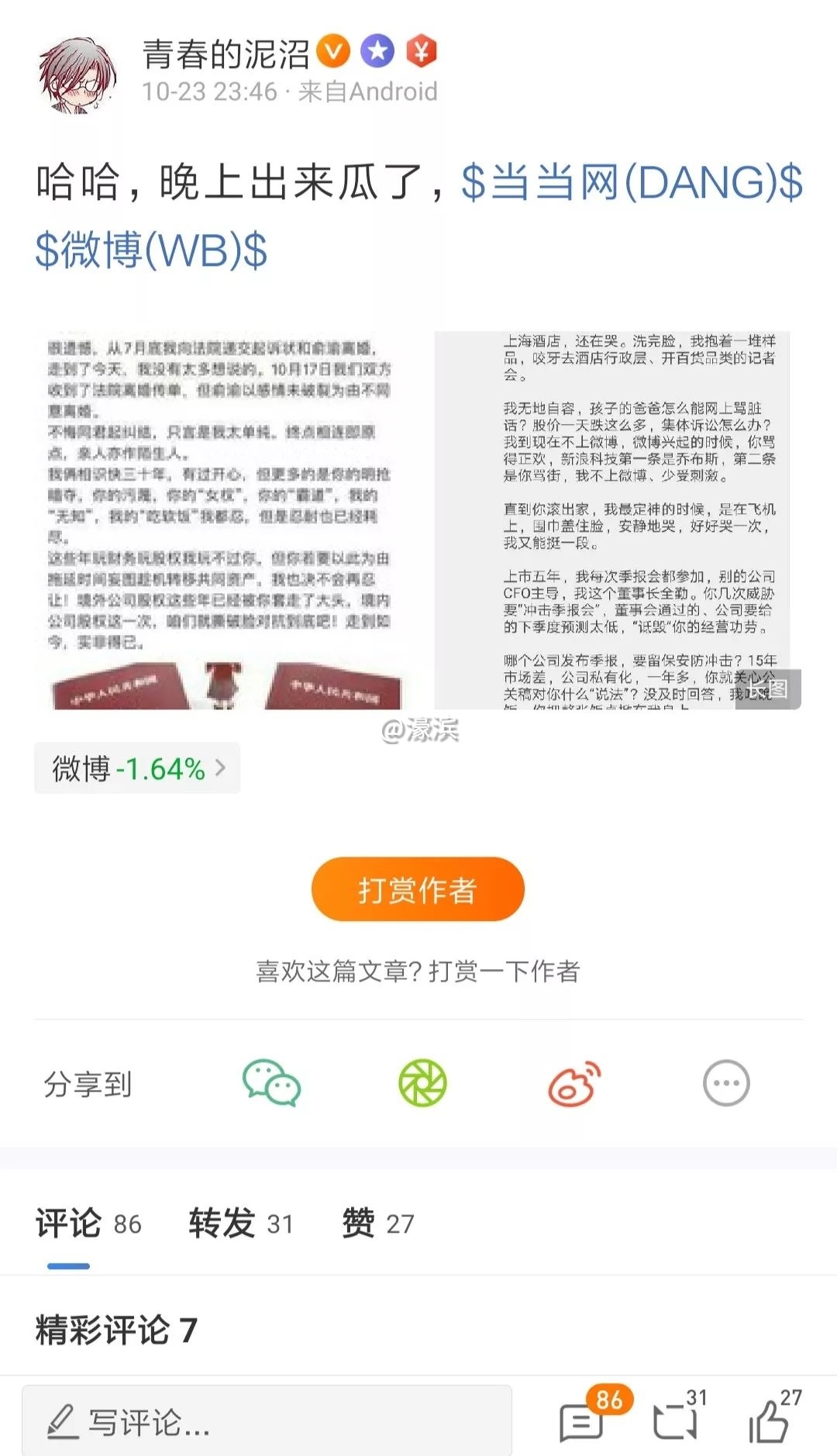
Task: Open the 微博 -1.64% stock chip
Action: point(137,768)
